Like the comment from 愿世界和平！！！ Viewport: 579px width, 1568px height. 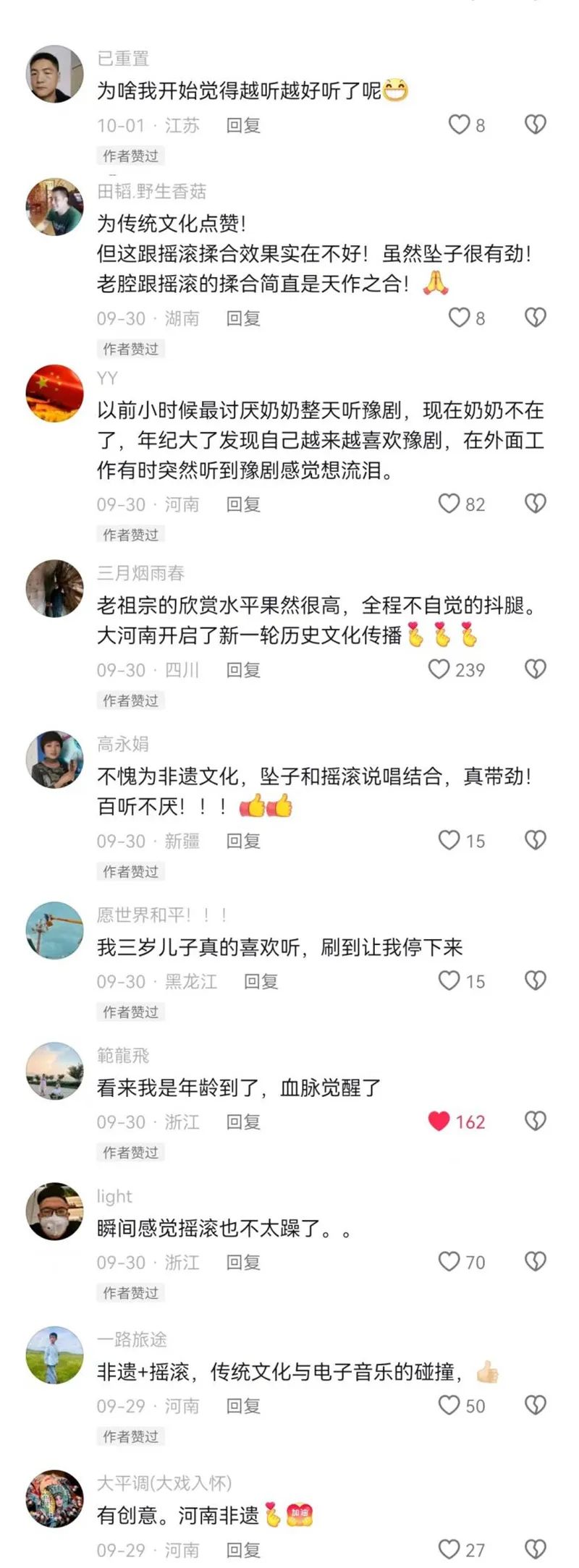tap(449, 980)
